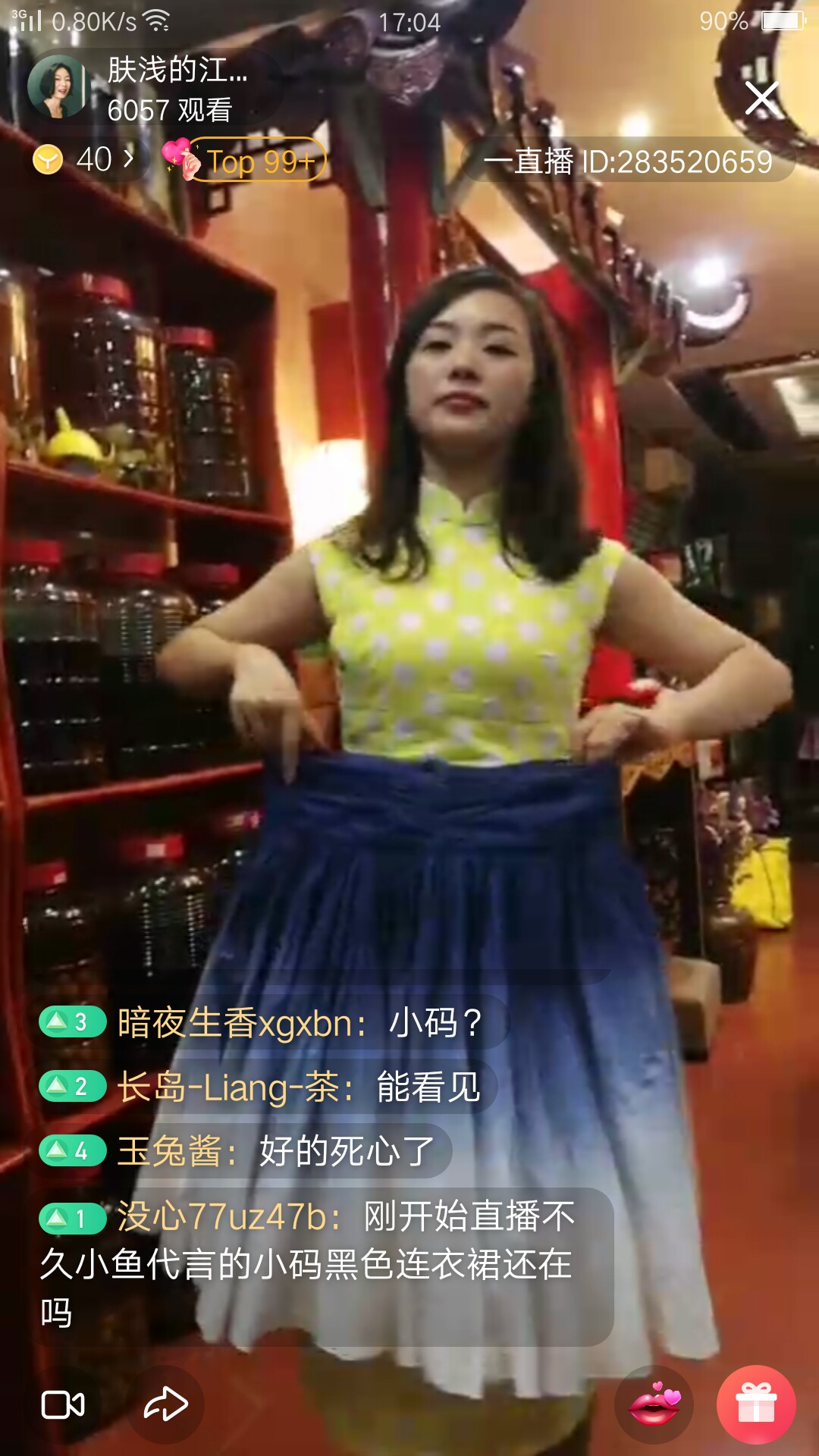Open the coin count of 40
The width and height of the screenshot is (819, 1456).
(x=84, y=159)
